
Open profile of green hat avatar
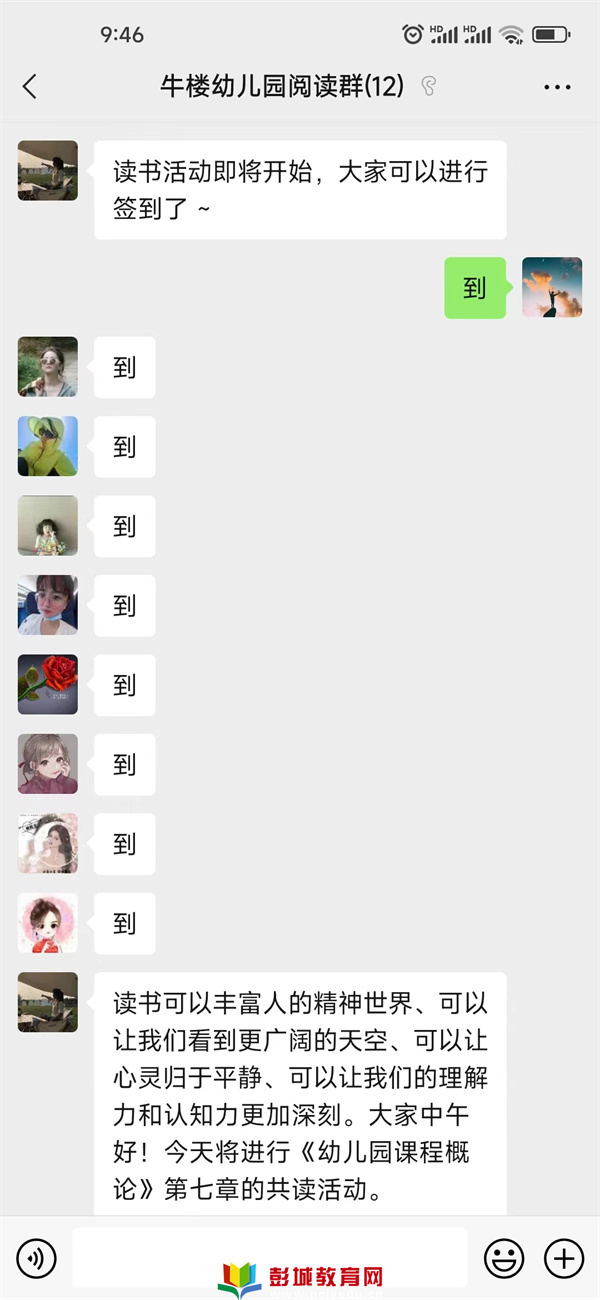pyautogui.click(x=48, y=446)
